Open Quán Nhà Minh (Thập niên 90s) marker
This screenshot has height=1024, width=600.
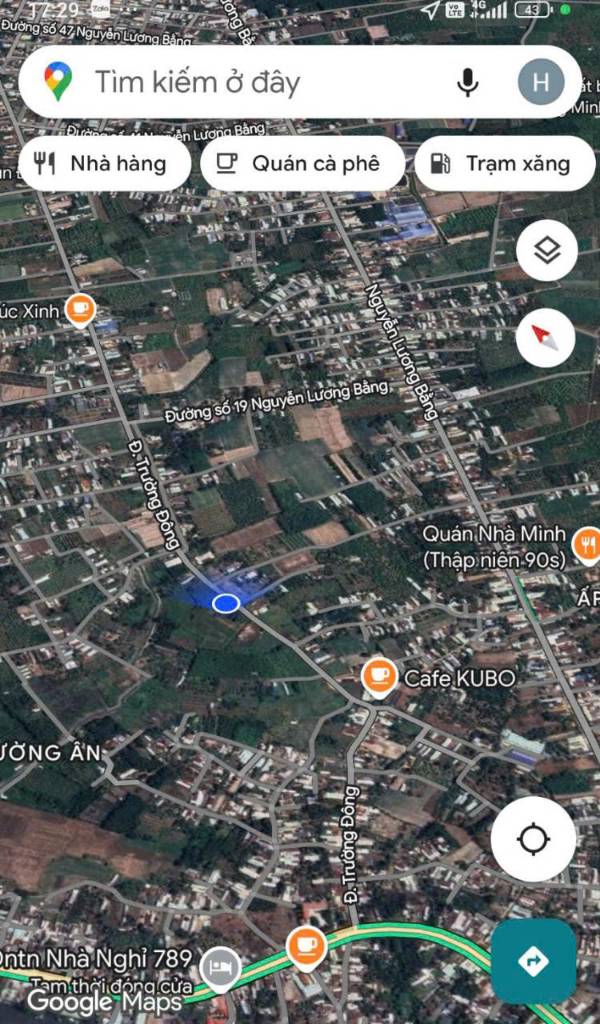click(x=587, y=545)
